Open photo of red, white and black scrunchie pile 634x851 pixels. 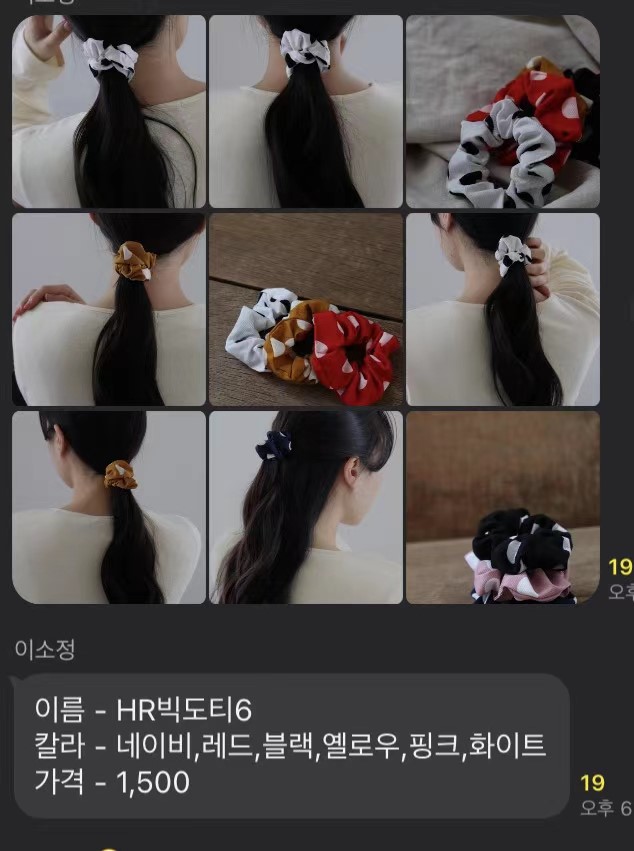[x=502, y=111]
